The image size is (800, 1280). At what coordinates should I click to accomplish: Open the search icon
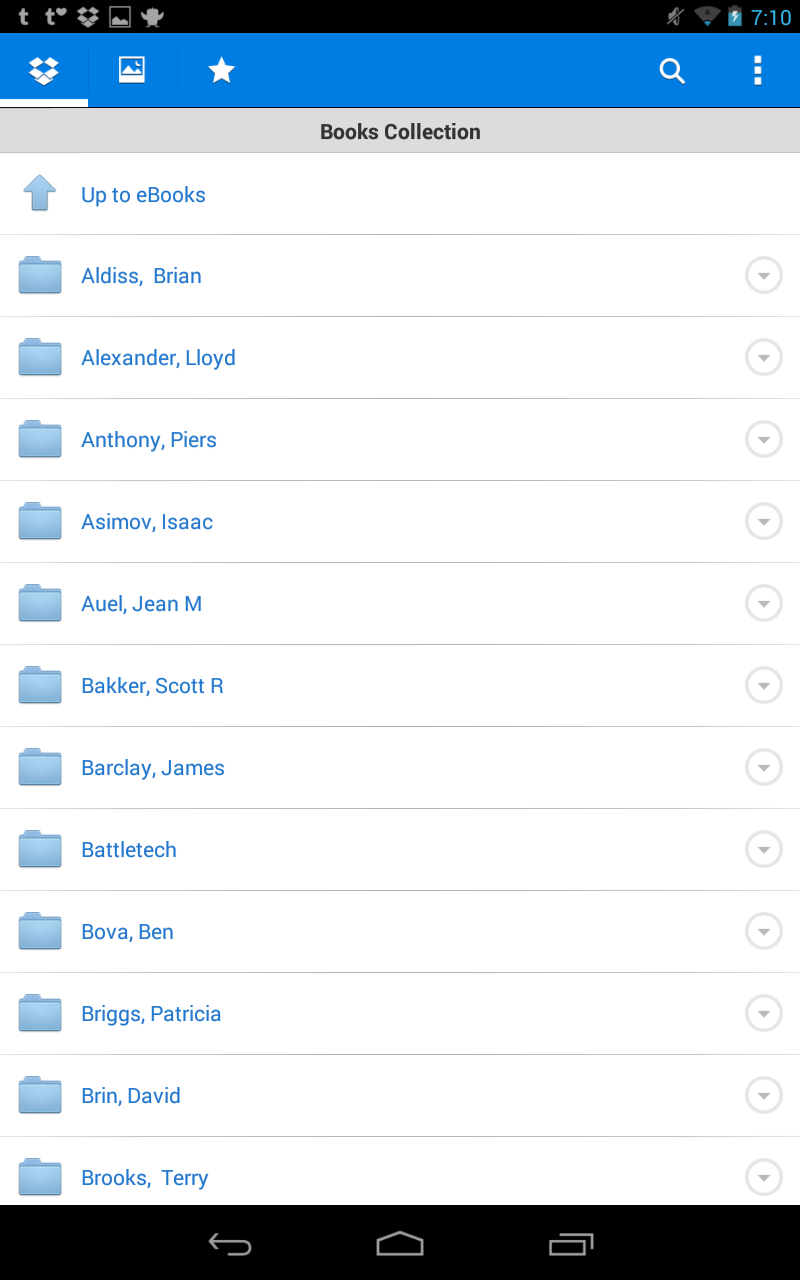pyautogui.click(x=672, y=71)
